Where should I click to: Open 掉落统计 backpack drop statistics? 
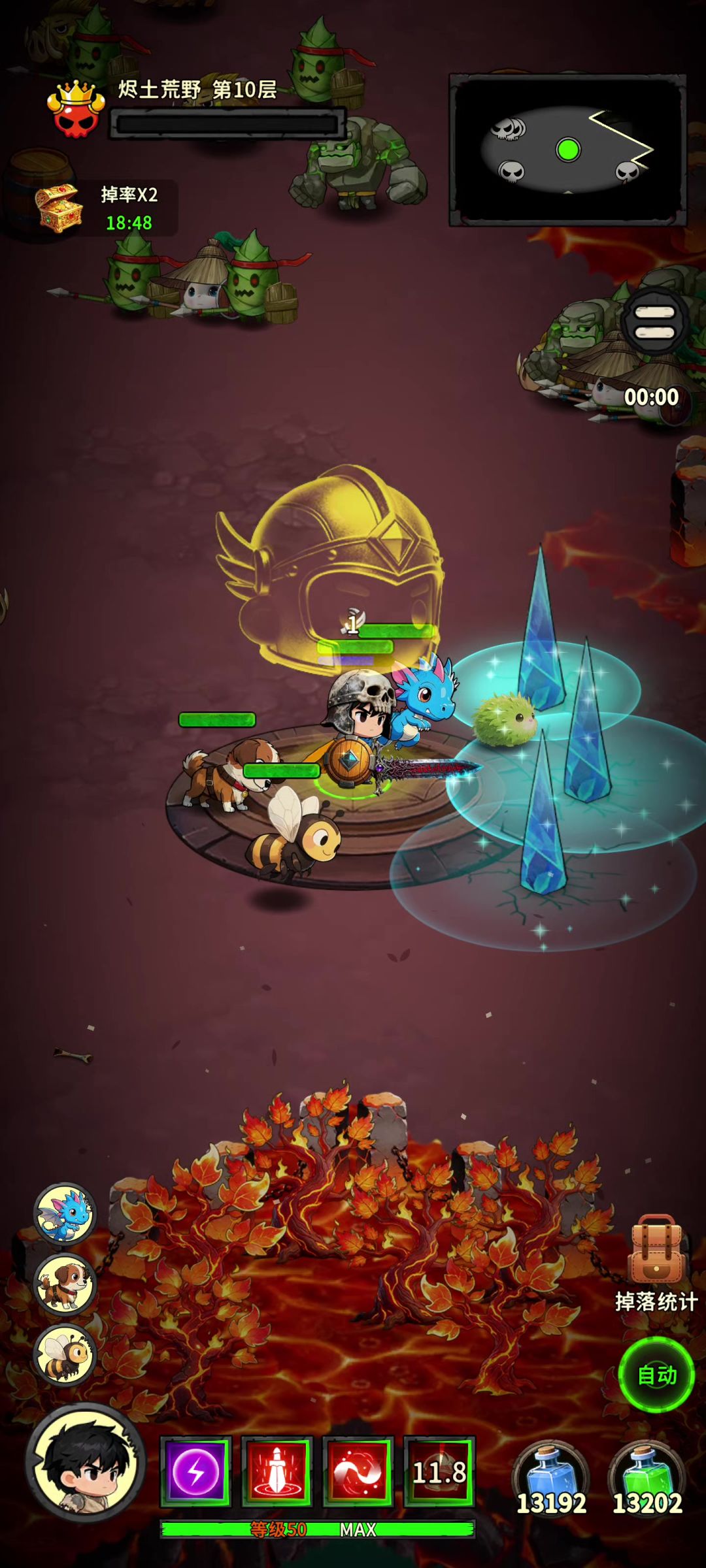pyautogui.click(x=656, y=1264)
